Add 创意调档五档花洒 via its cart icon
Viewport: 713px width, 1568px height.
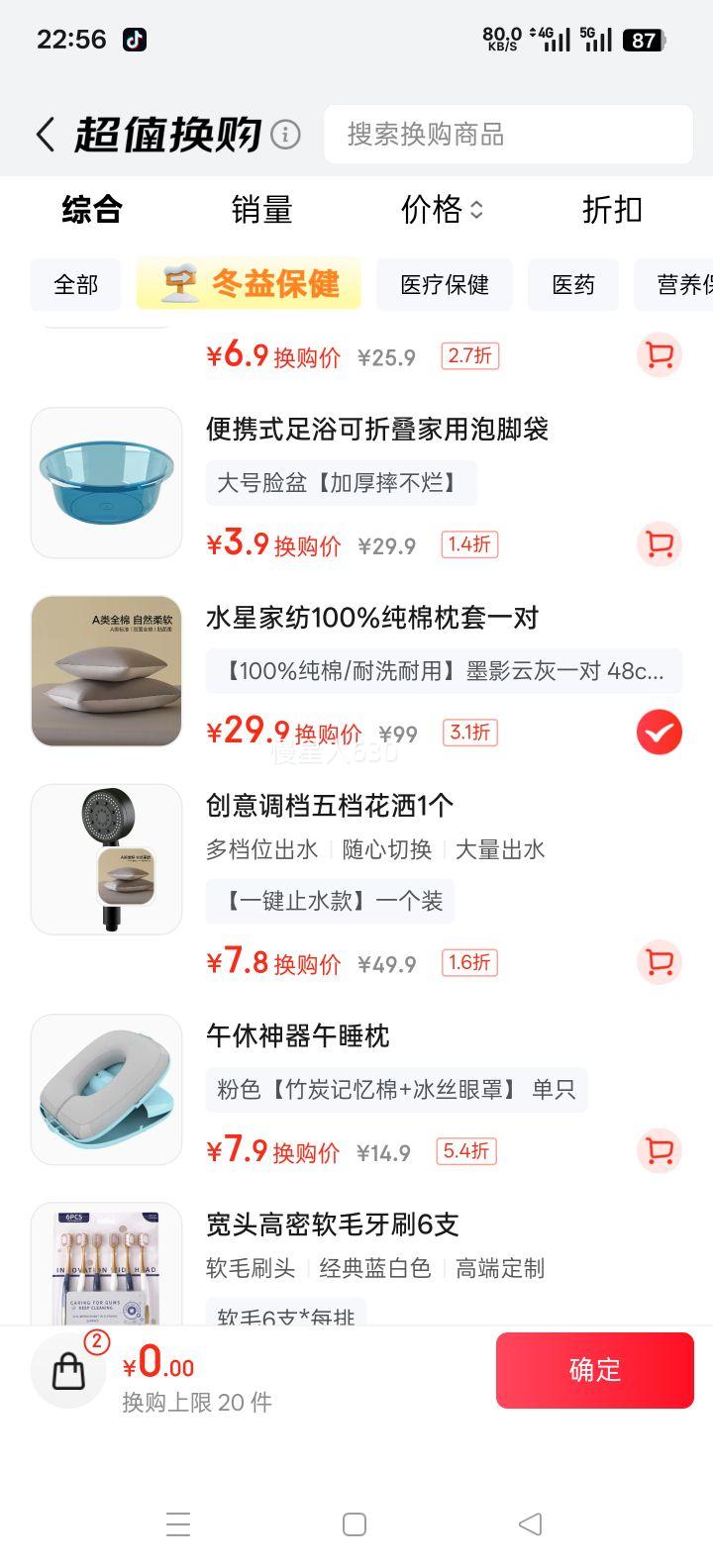point(659,962)
